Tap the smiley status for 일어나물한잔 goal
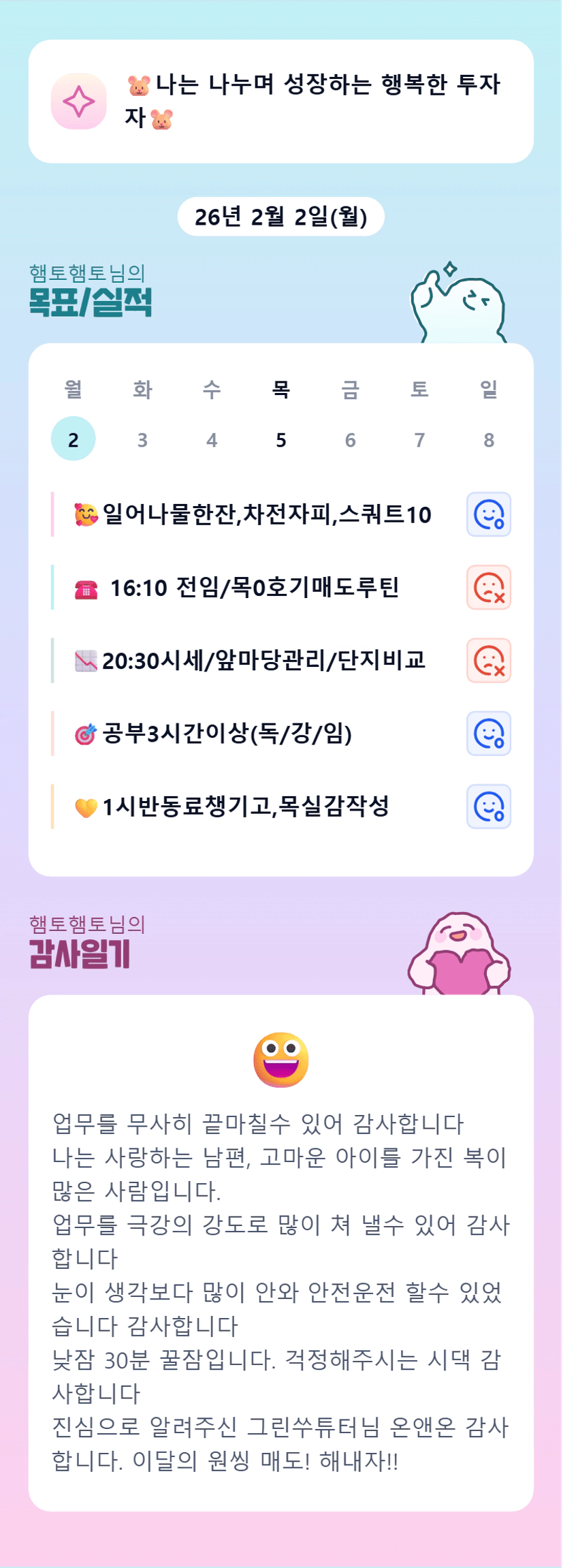This screenshot has height=1568, width=563. (x=489, y=514)
